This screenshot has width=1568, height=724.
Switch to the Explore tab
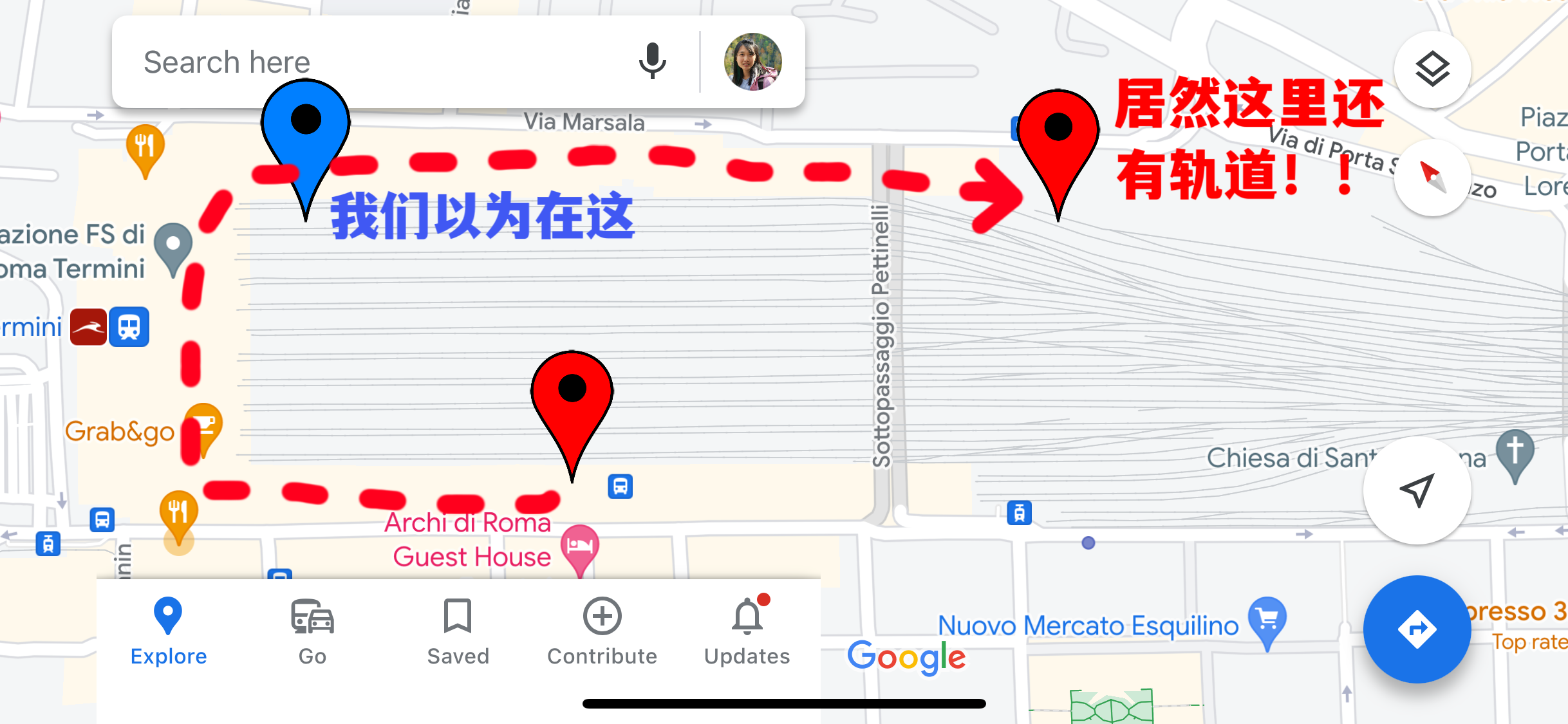168,631
